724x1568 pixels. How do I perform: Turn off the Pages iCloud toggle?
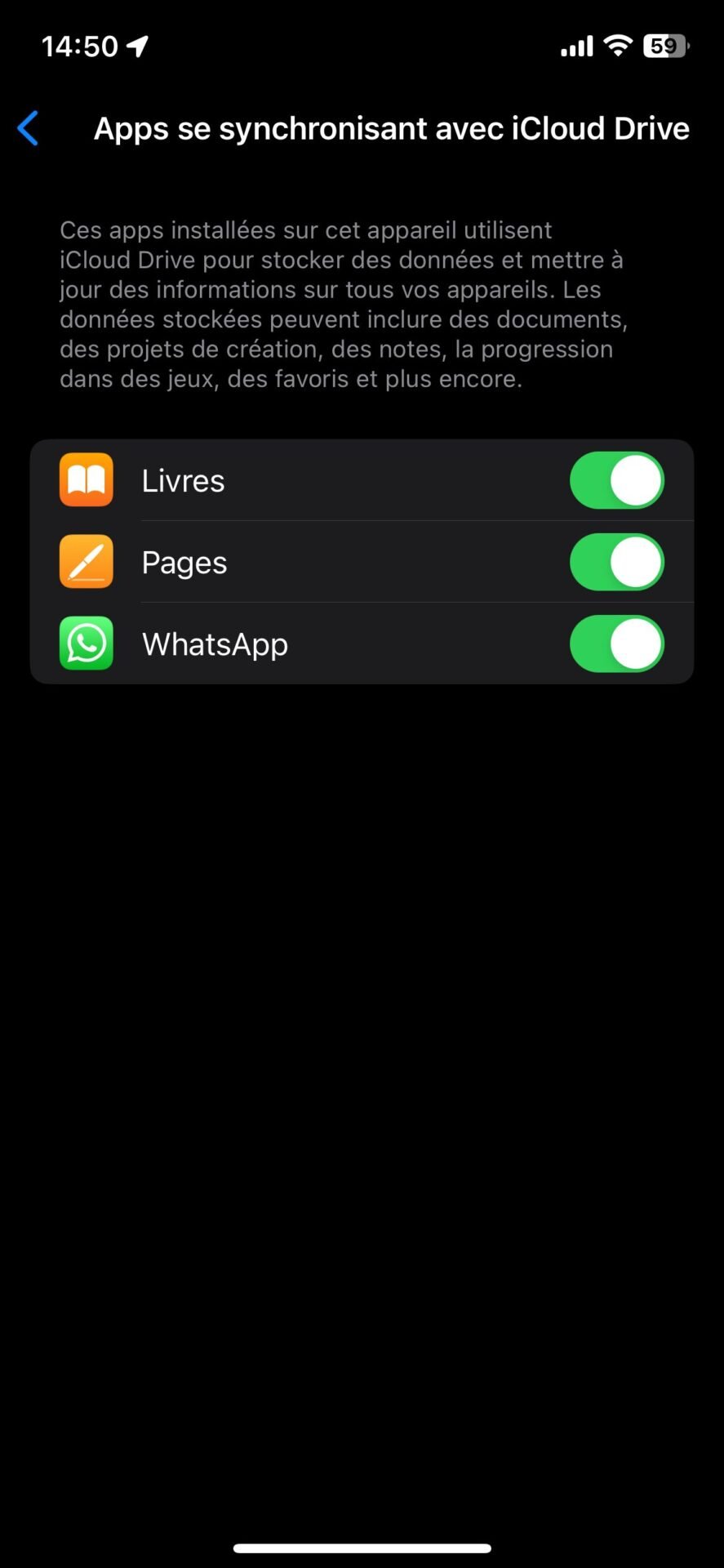point(617,562)
